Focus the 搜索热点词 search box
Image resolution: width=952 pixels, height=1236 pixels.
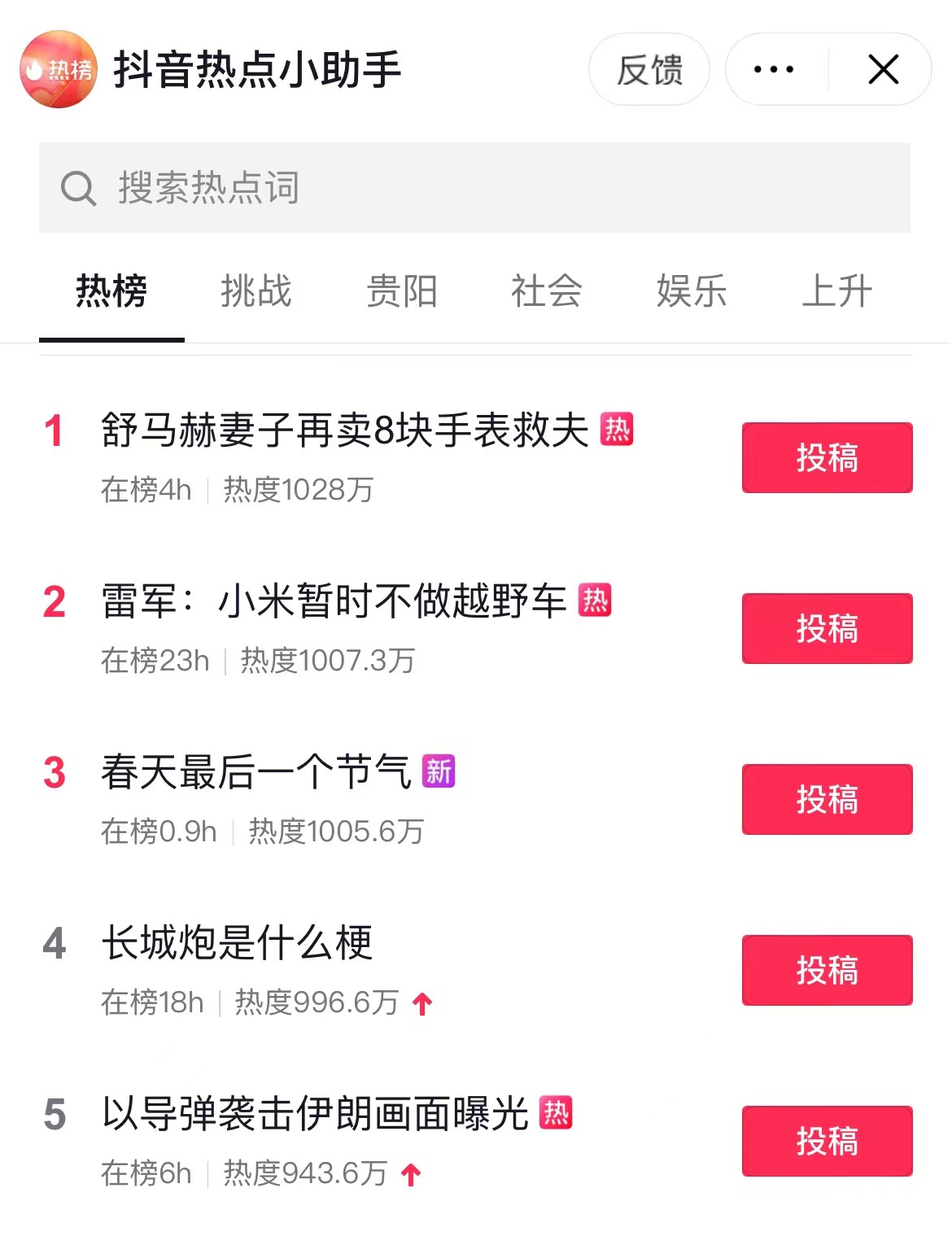(x=474, y=188)
